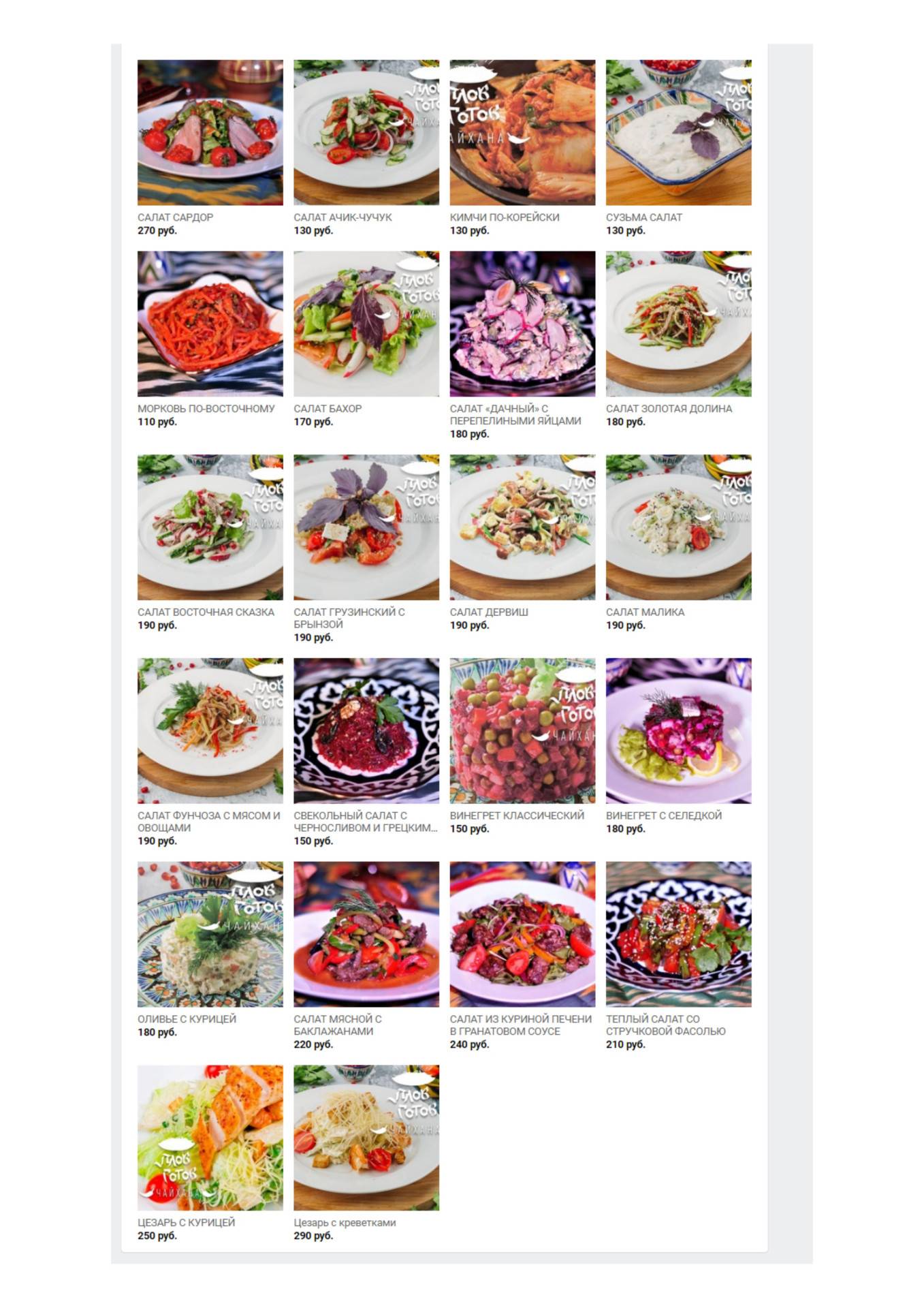The width and height of the screenshot is (924, 1308).
Task: Open Кимчи по-корейски product
Action: pyautogui.click(x=522, y=133)
